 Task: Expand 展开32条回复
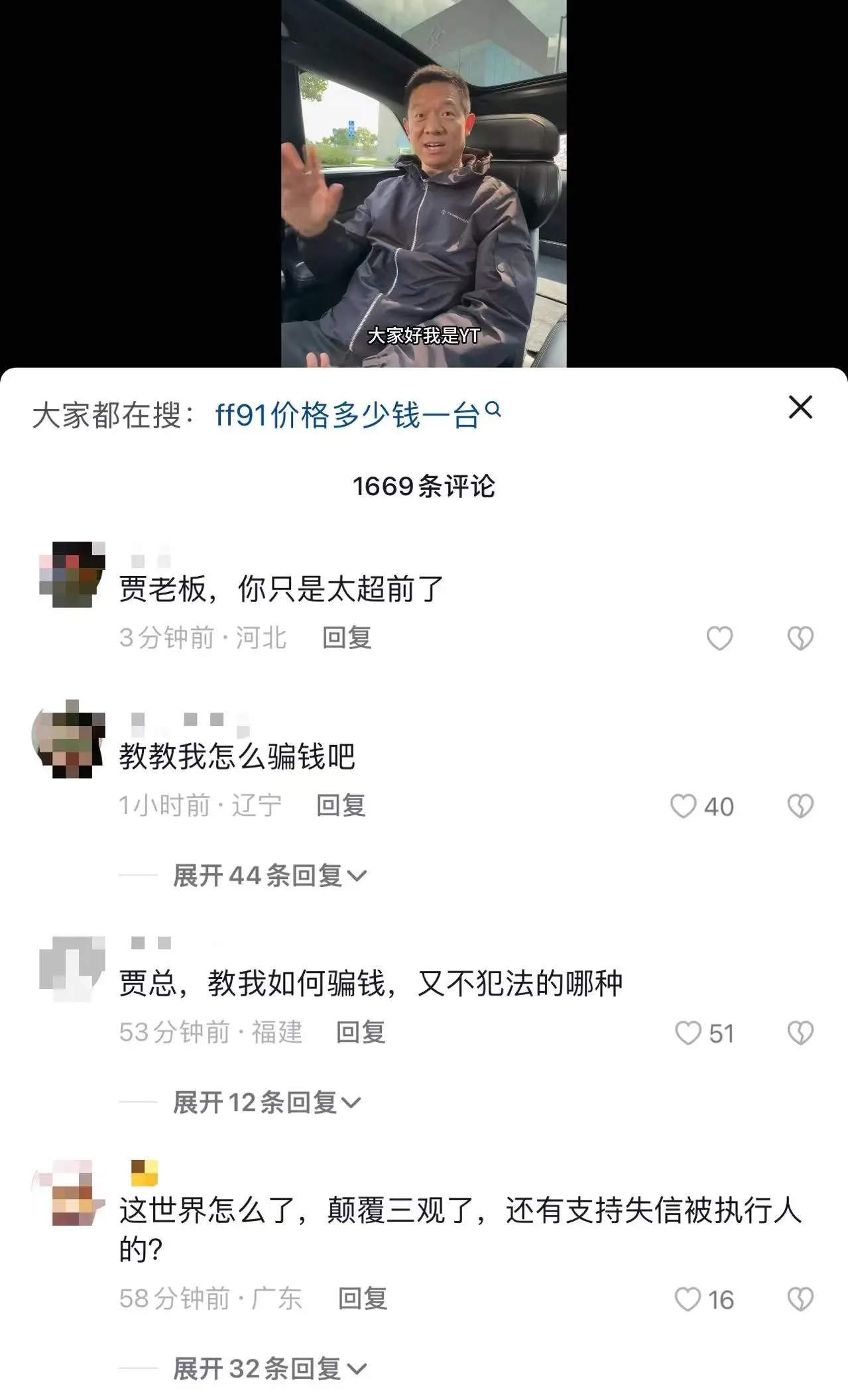pyautogui.click(x=269, y=1368)
